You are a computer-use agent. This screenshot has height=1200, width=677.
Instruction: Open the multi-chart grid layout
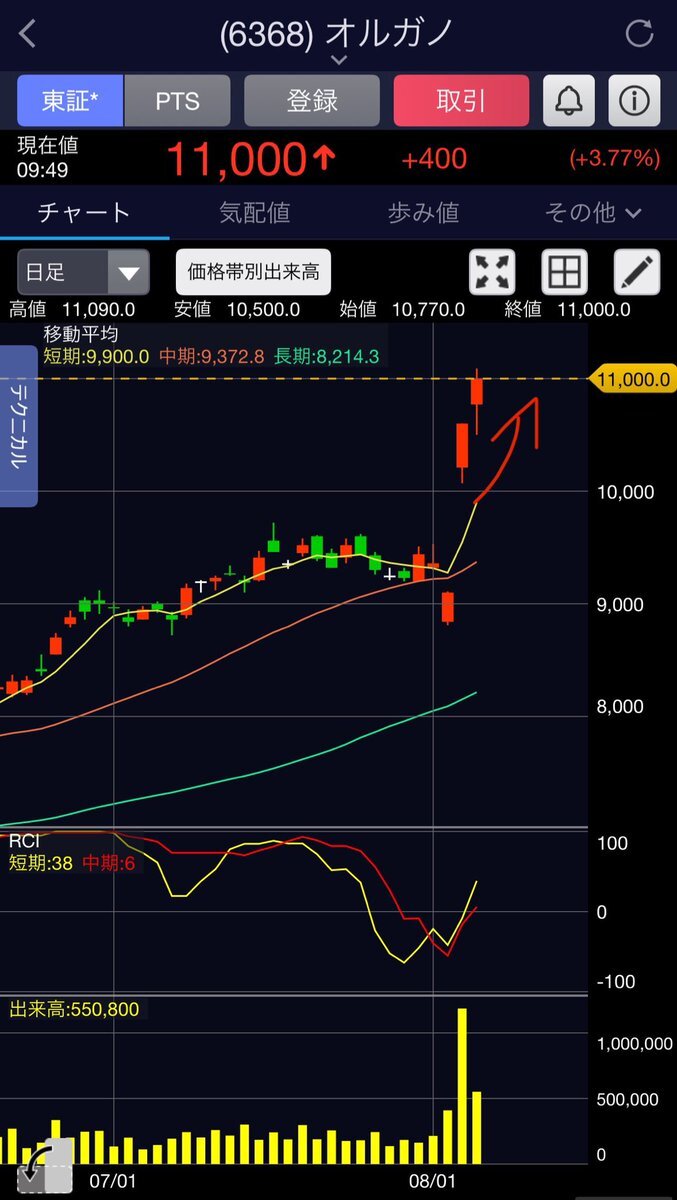(x=564, y=272)
